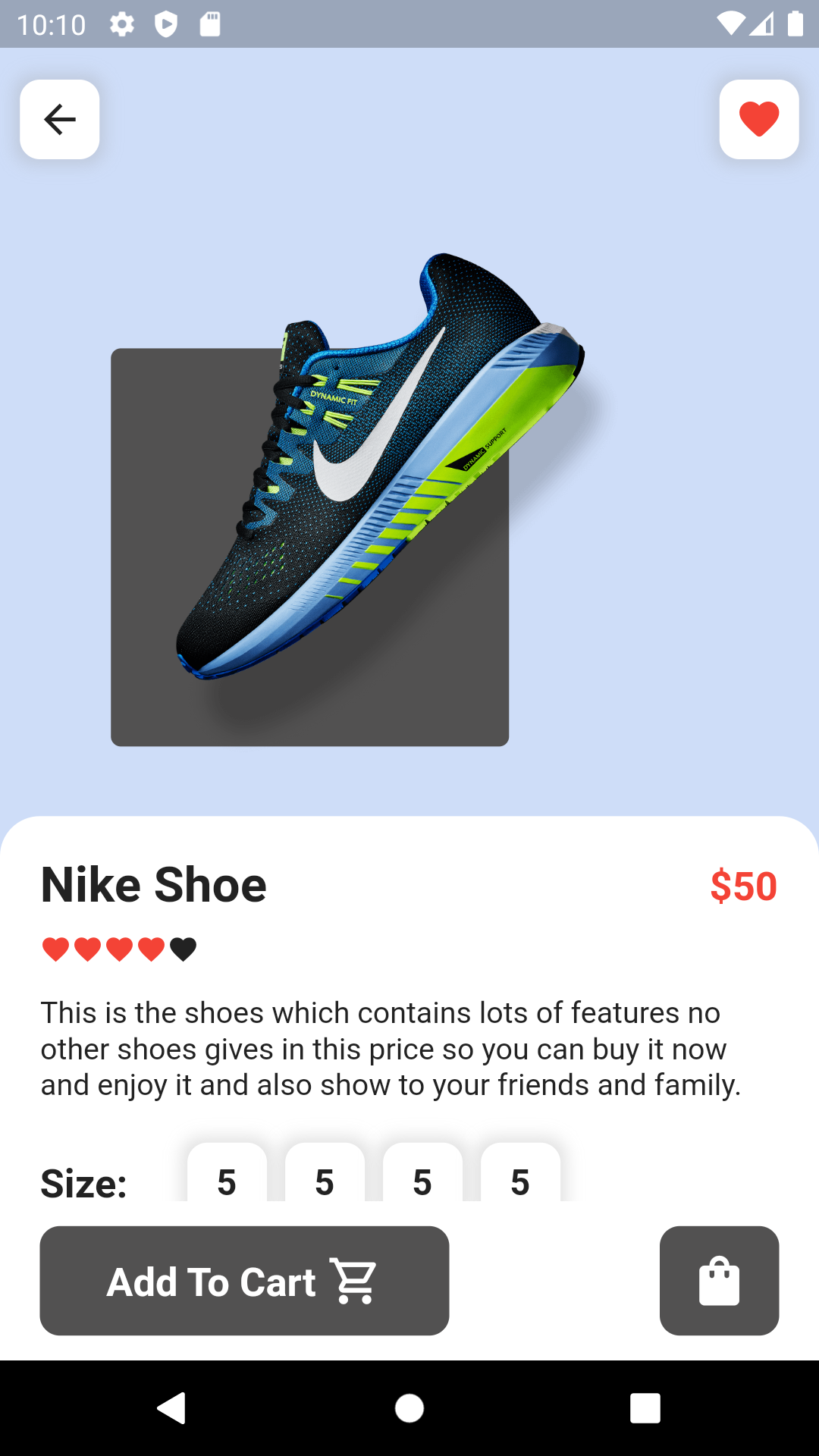
Task: Go back using the arrow button
Action: pos(60,120)
